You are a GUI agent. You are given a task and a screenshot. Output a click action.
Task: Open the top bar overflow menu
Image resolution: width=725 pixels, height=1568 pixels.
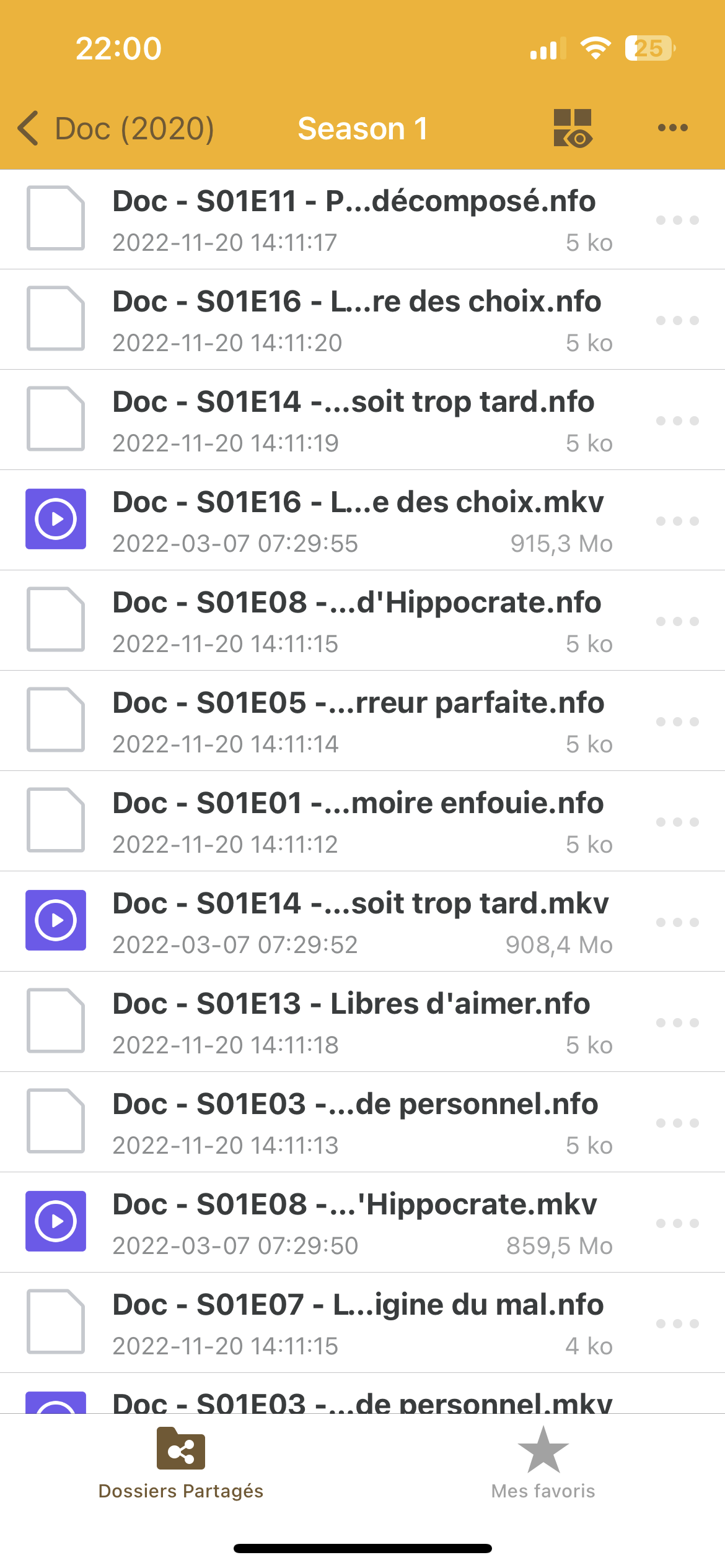click(x=672, y=128)
